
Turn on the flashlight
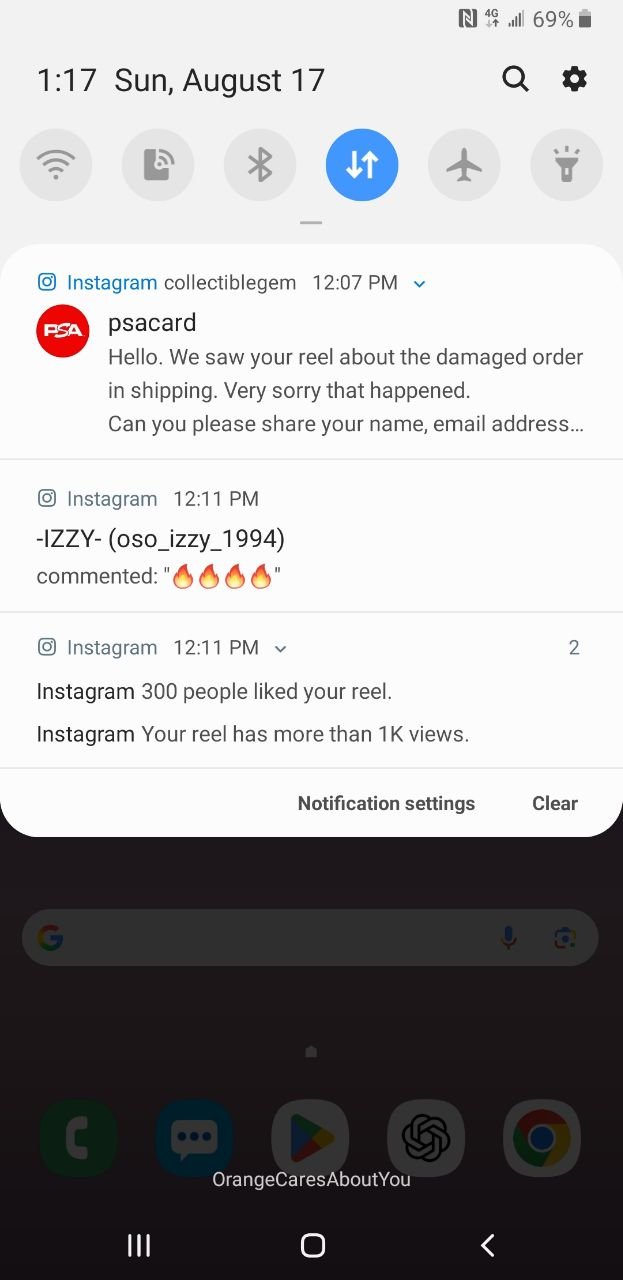click(566, 165)
